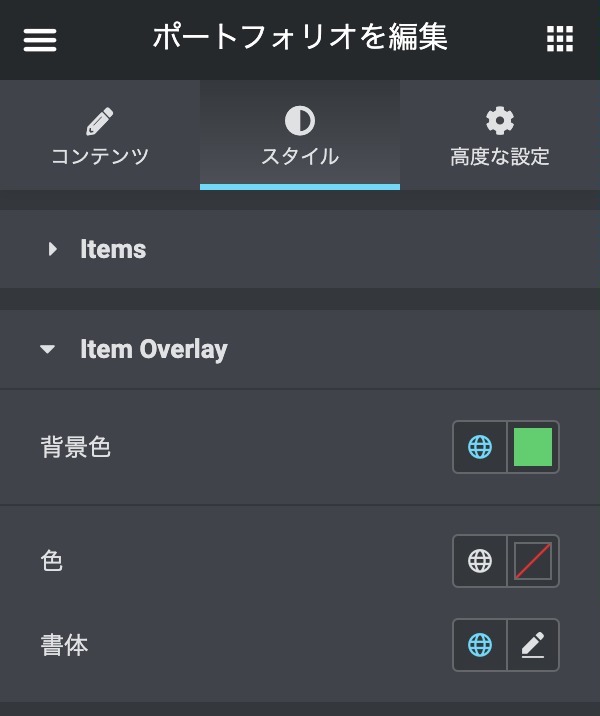Open the widgets grid panel
This screenshot has width=600, height=716.
[560, 39]
